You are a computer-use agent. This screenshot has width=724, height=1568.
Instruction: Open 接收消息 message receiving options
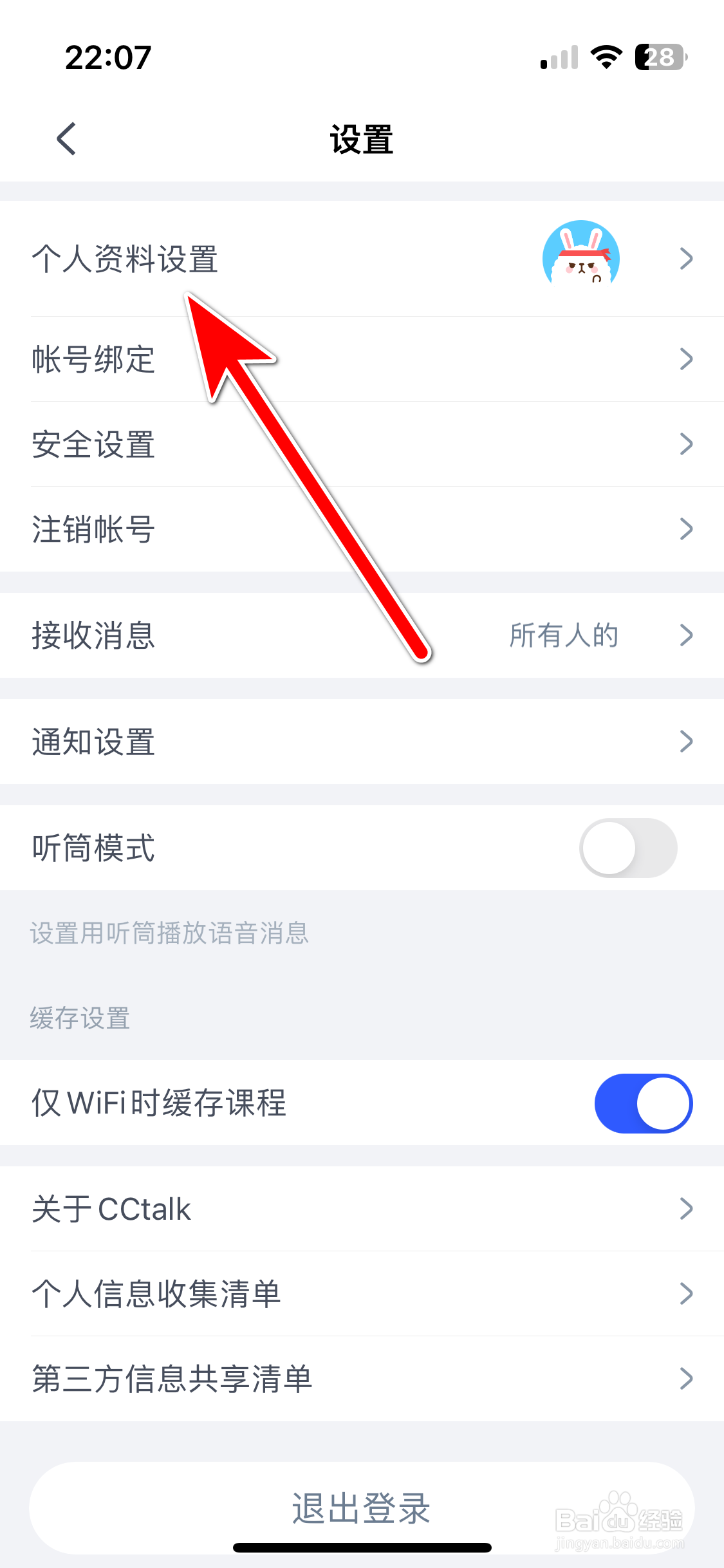362,636
